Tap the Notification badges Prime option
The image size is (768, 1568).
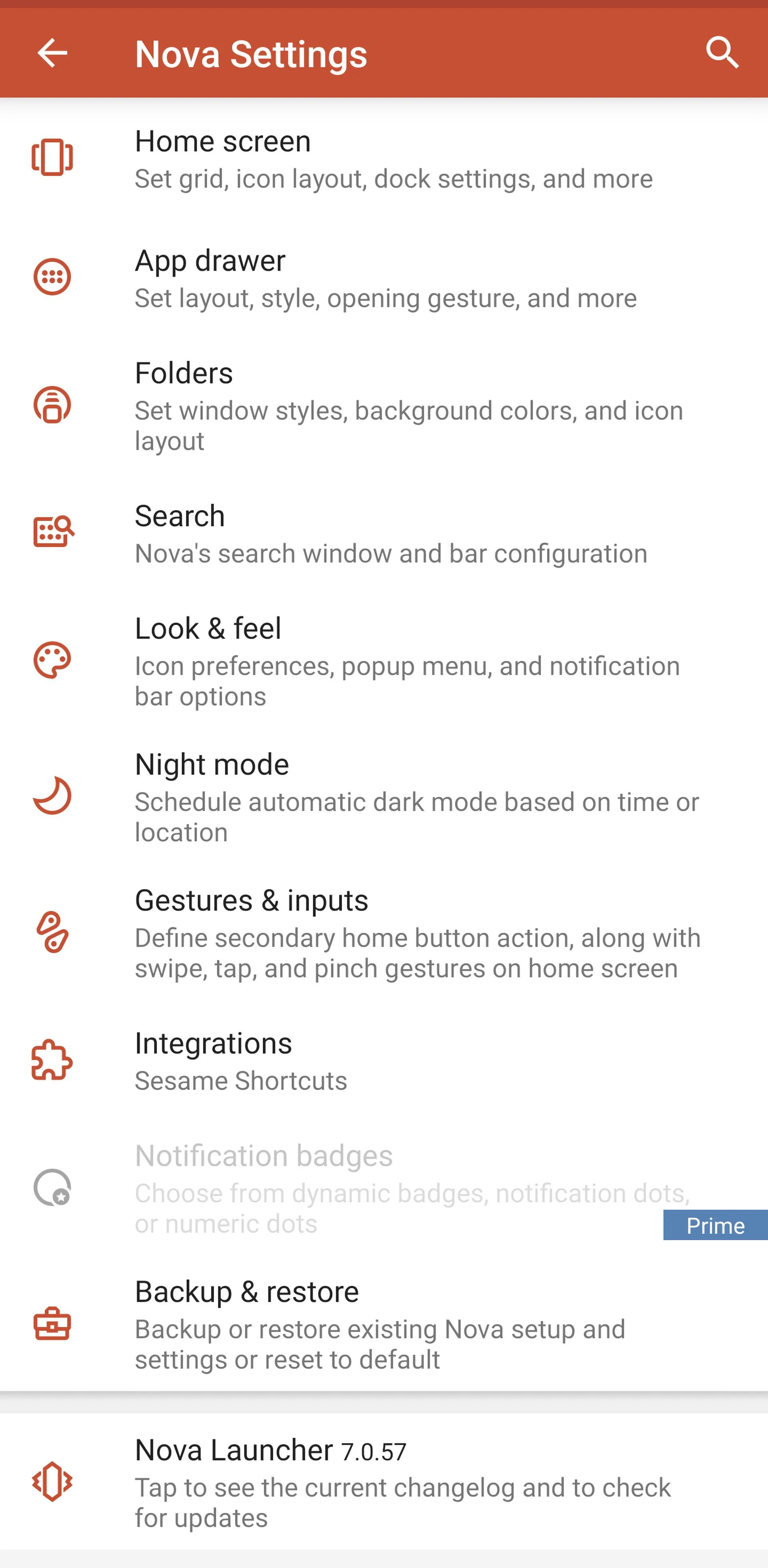click(384, 1189)
